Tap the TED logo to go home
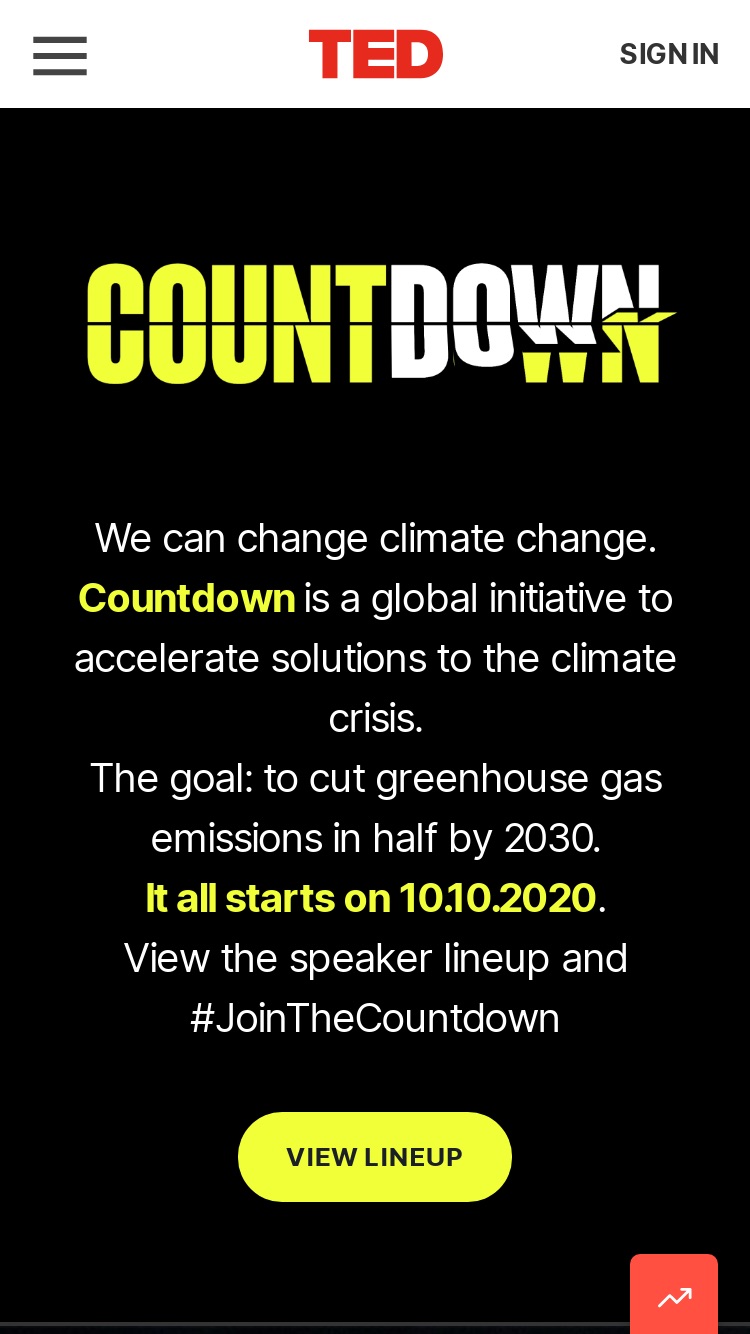 [376, 54]
